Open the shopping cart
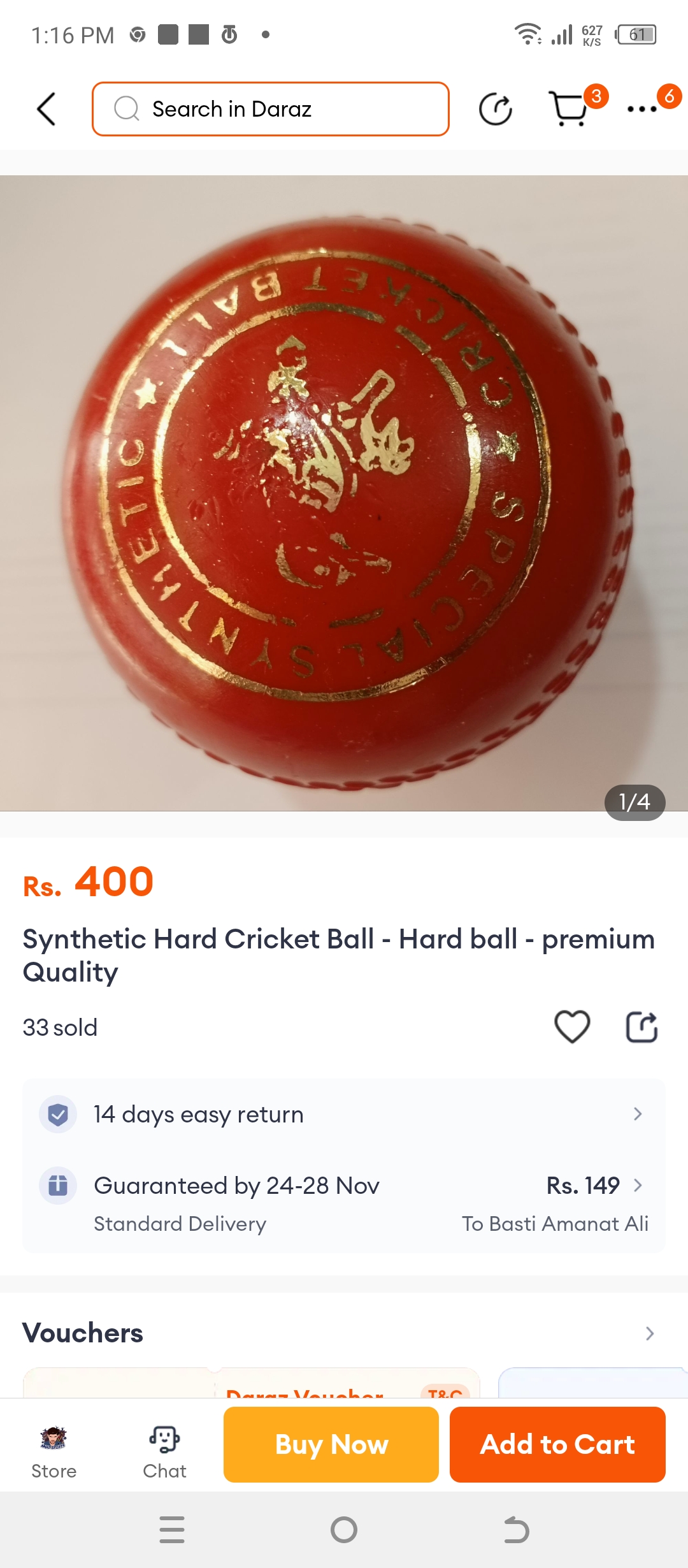 pyautogui.click(x=569, y=109)
